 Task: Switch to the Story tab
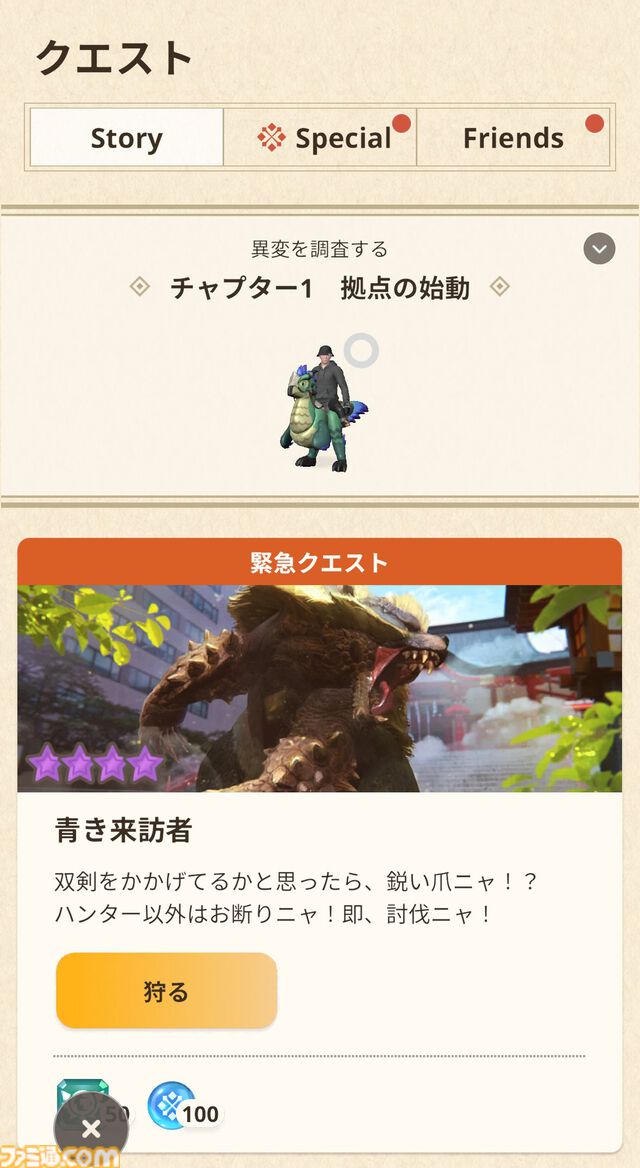pos(126,138)
